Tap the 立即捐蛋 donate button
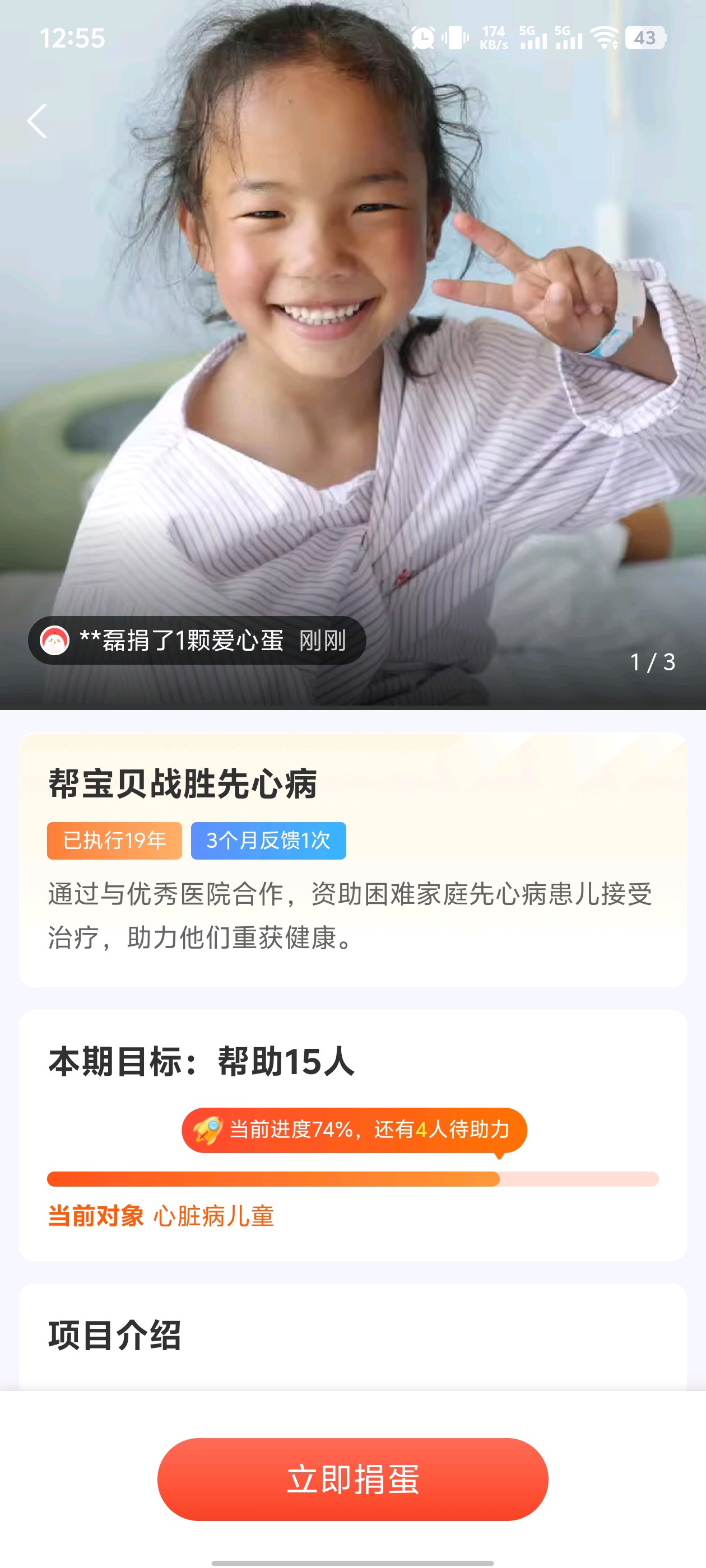The width and height of the screenshot is (706, 1568). click(x=352, y=1479)
